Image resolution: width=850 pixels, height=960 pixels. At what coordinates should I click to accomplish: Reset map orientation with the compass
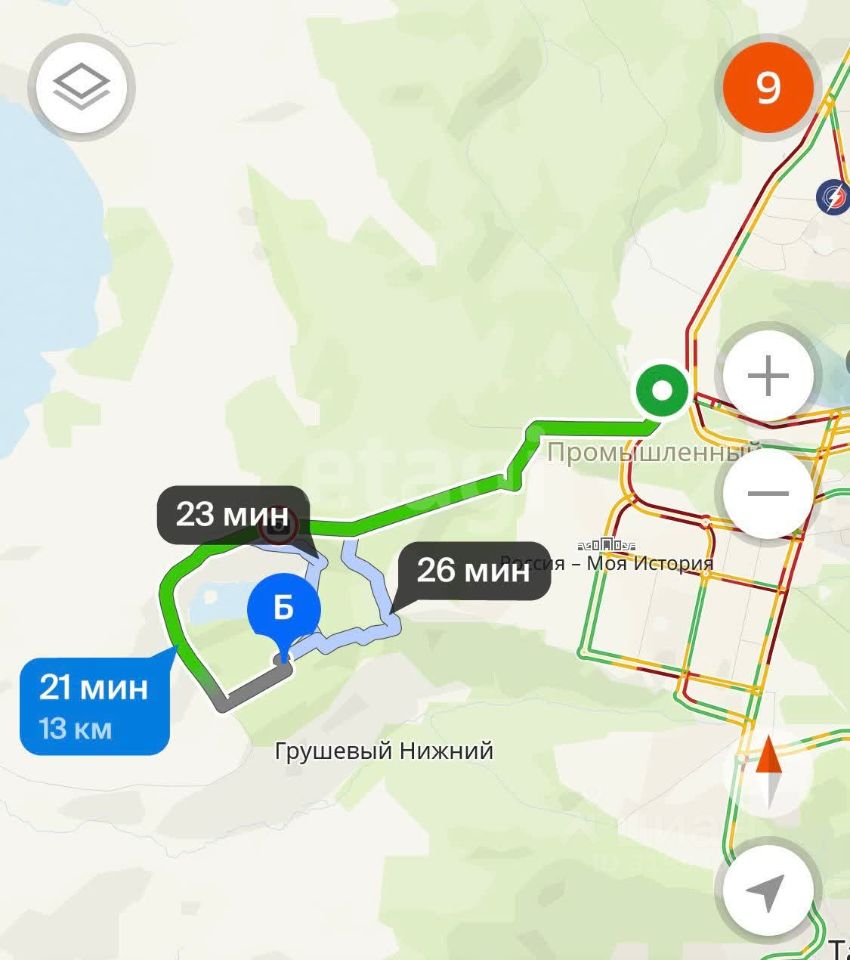coord(768,769)
